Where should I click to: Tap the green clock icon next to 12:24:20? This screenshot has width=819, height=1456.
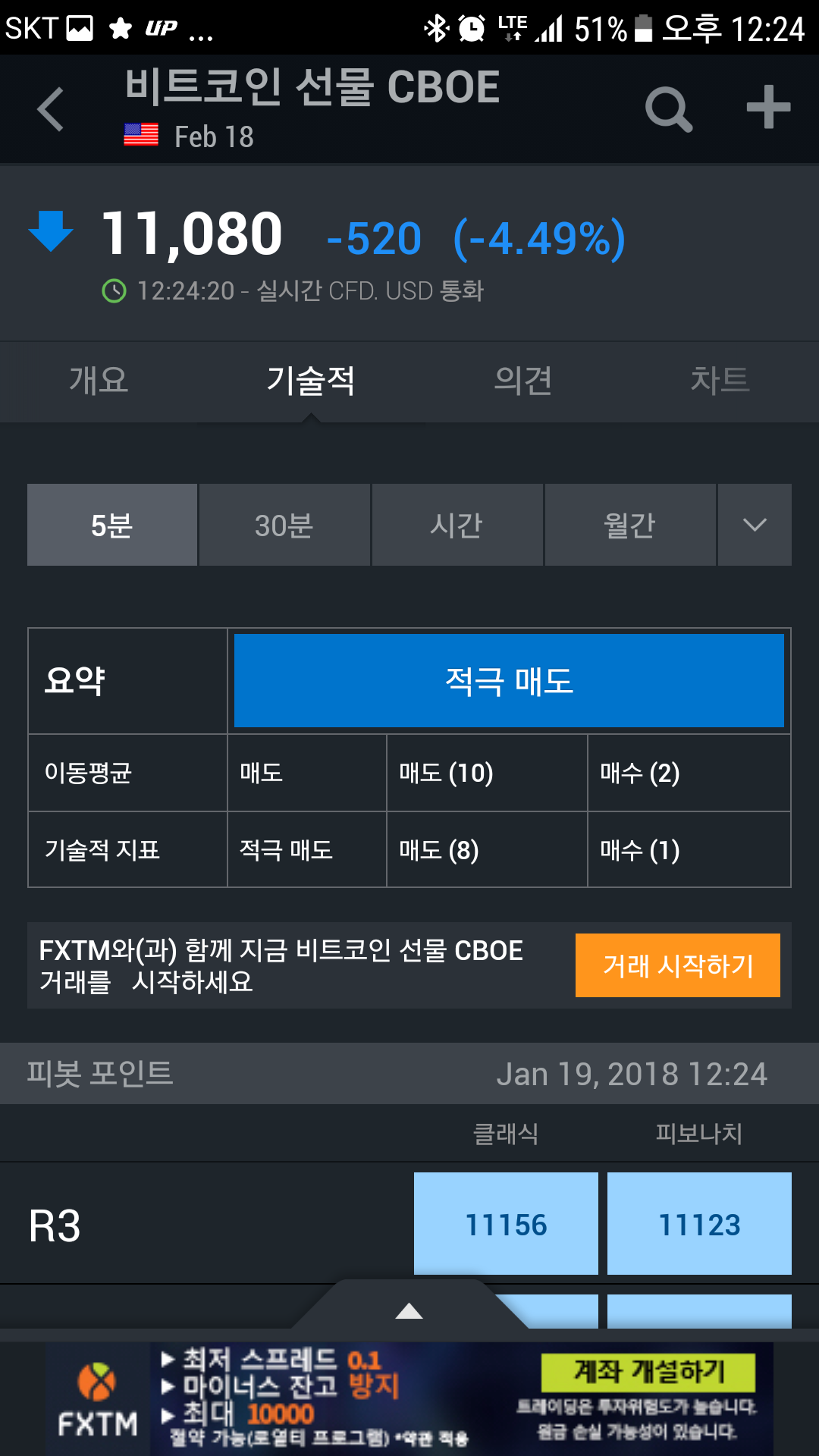(x=114, y=290)
